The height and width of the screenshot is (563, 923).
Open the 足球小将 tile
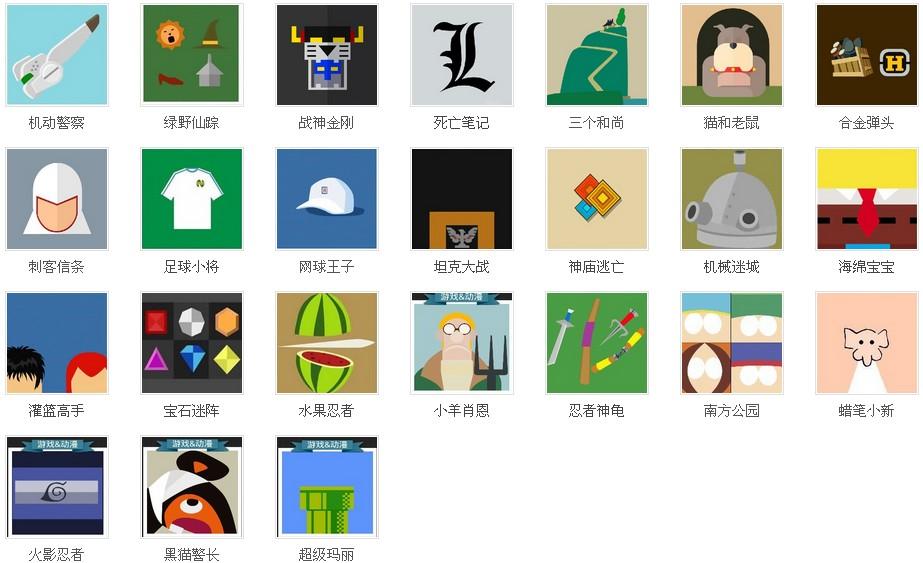coord(192,199)
